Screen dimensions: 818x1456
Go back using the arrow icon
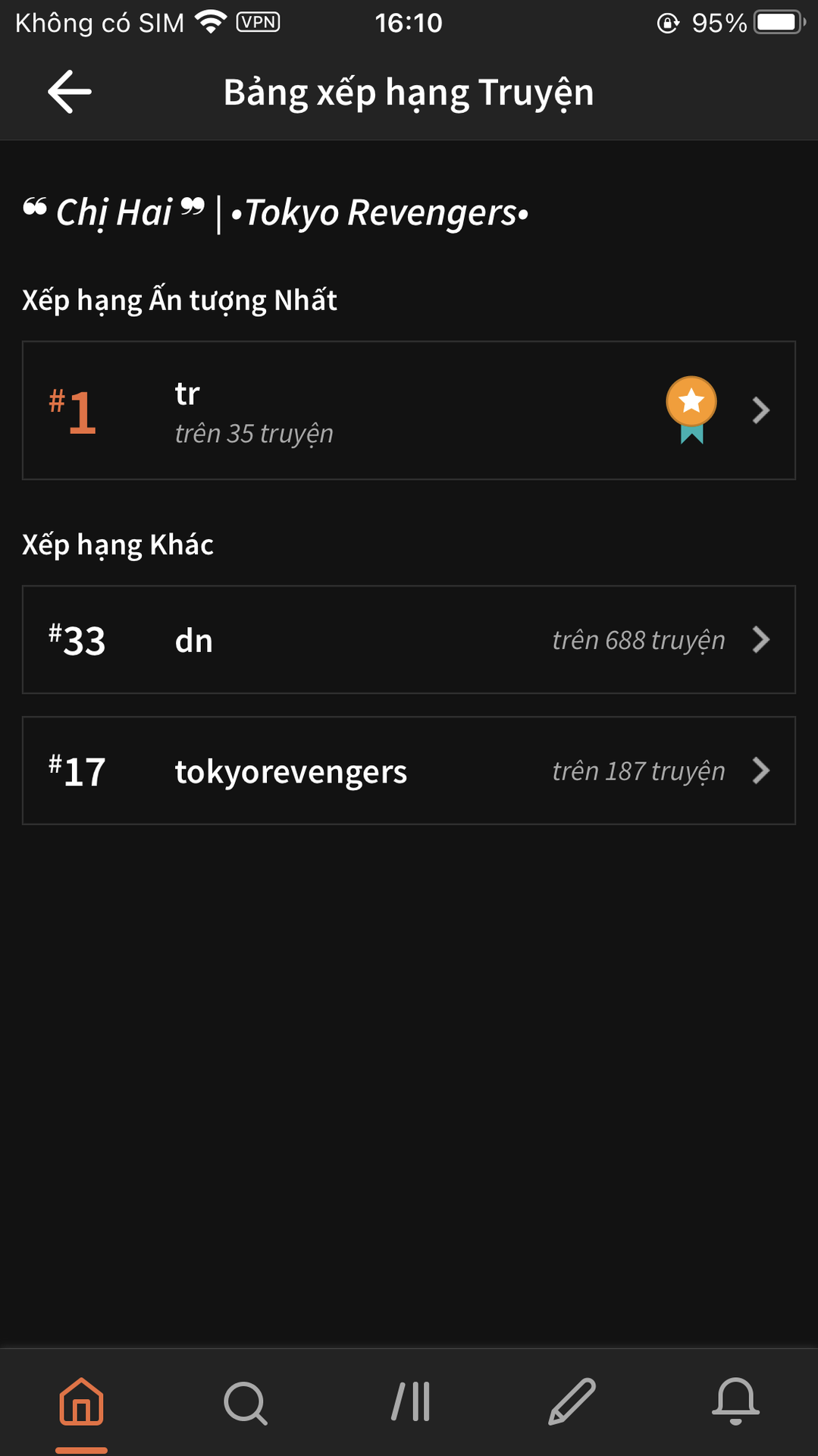70,92
